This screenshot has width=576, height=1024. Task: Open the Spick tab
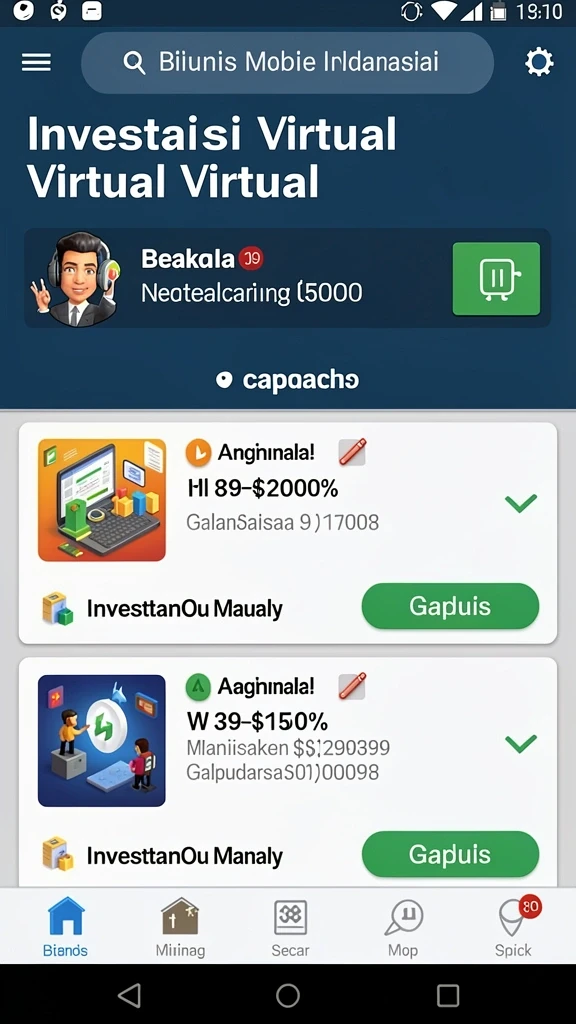[515, 927]
